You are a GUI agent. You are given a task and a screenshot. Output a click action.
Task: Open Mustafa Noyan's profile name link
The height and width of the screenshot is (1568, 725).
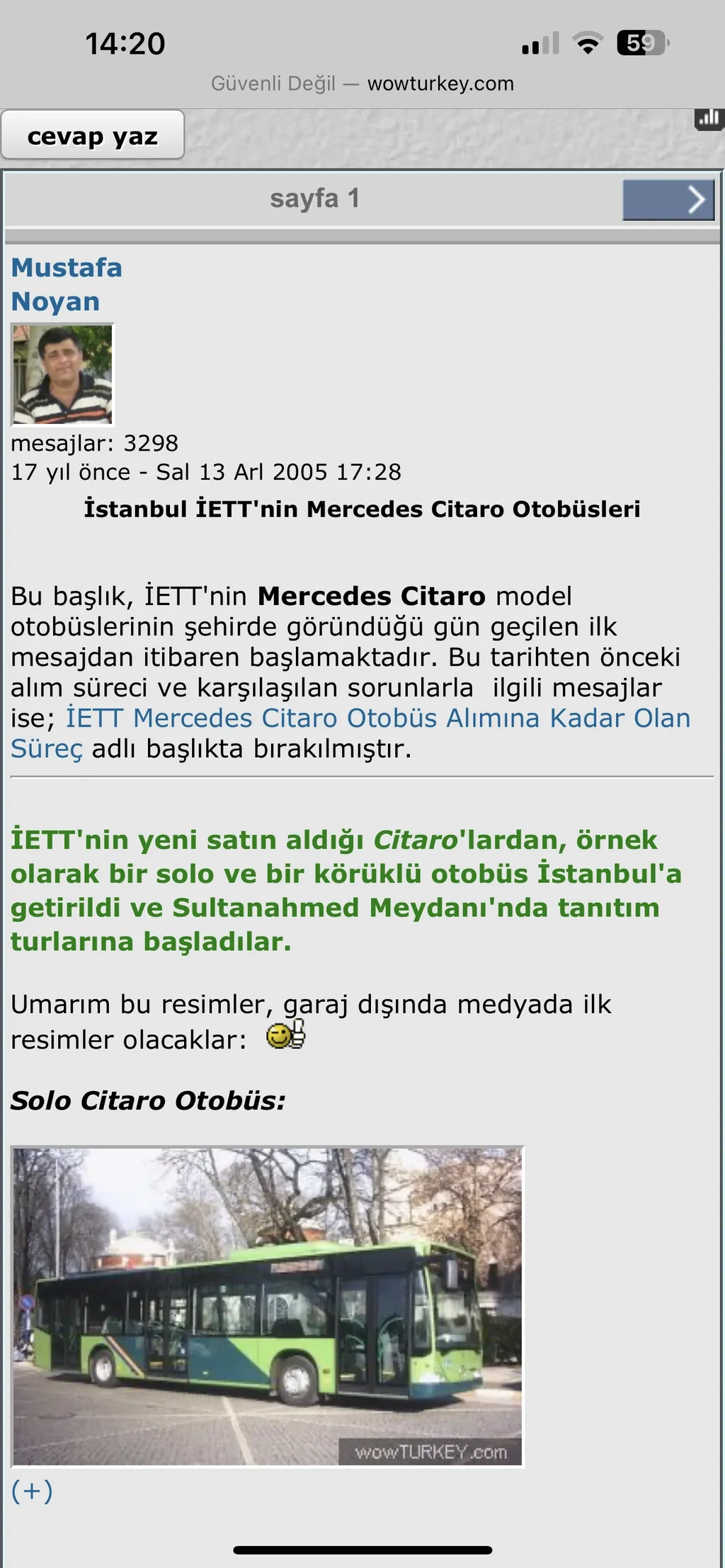(67, 284)
